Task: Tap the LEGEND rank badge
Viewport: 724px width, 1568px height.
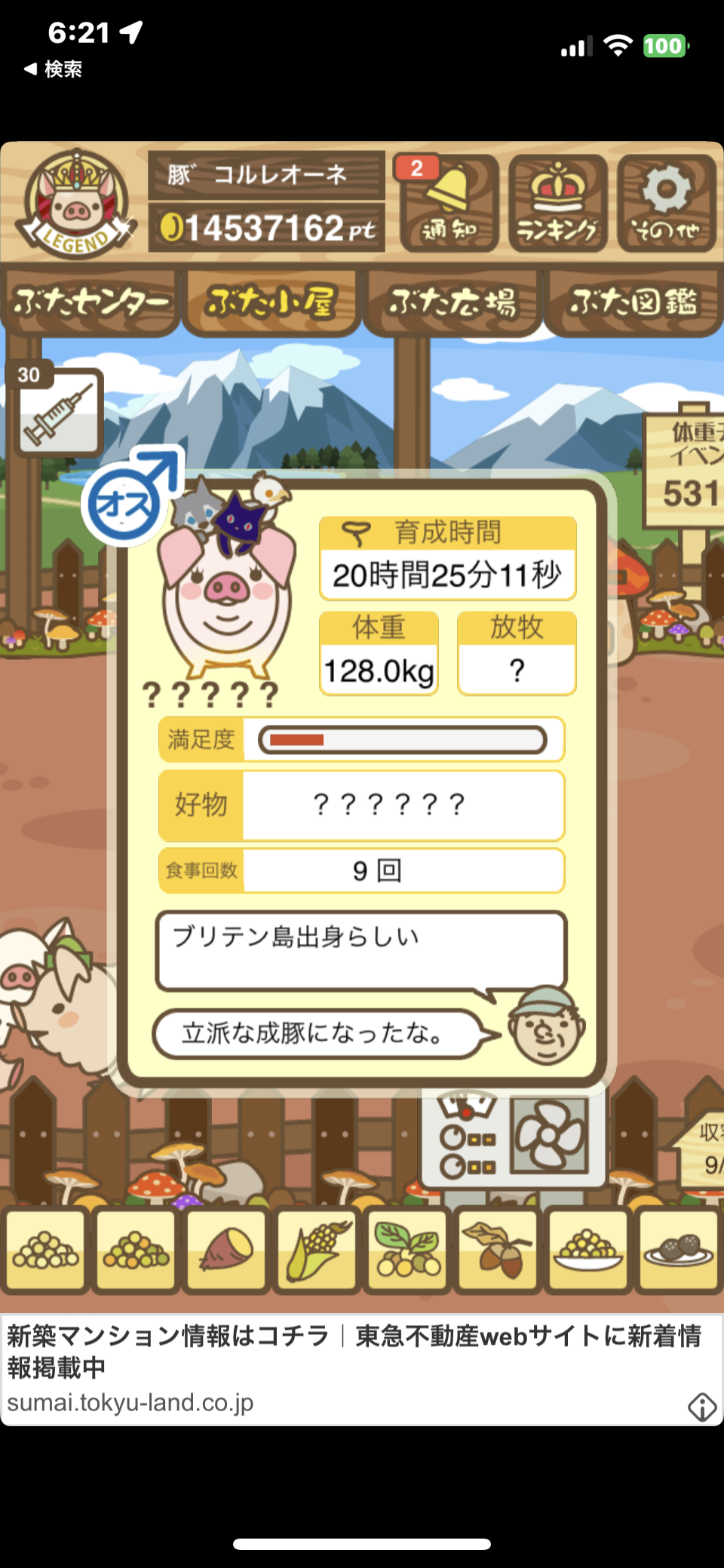Action: 74,204
